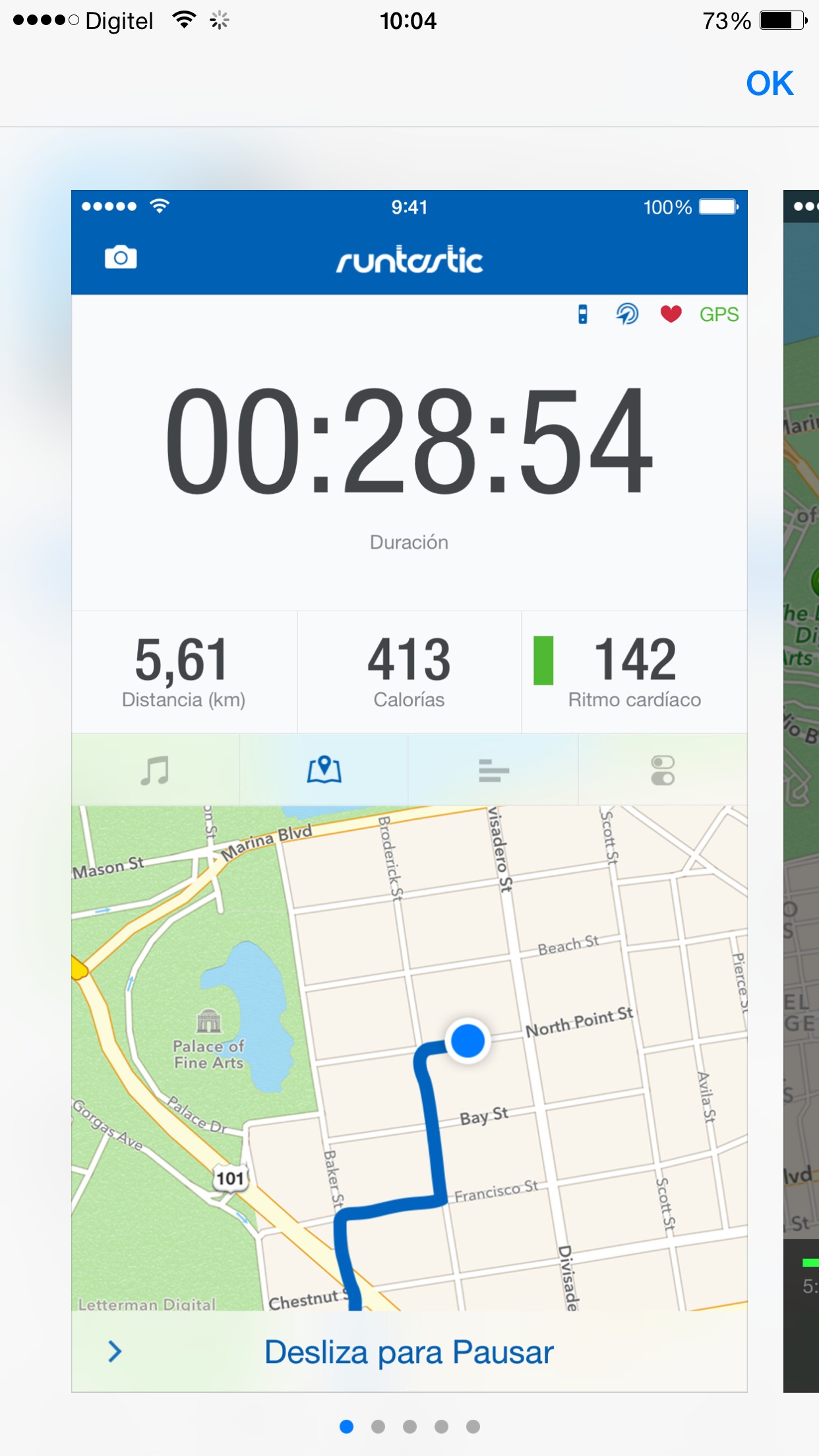
Task: Tap the partially visible next screenshot
Action: (x=801, y=790)
